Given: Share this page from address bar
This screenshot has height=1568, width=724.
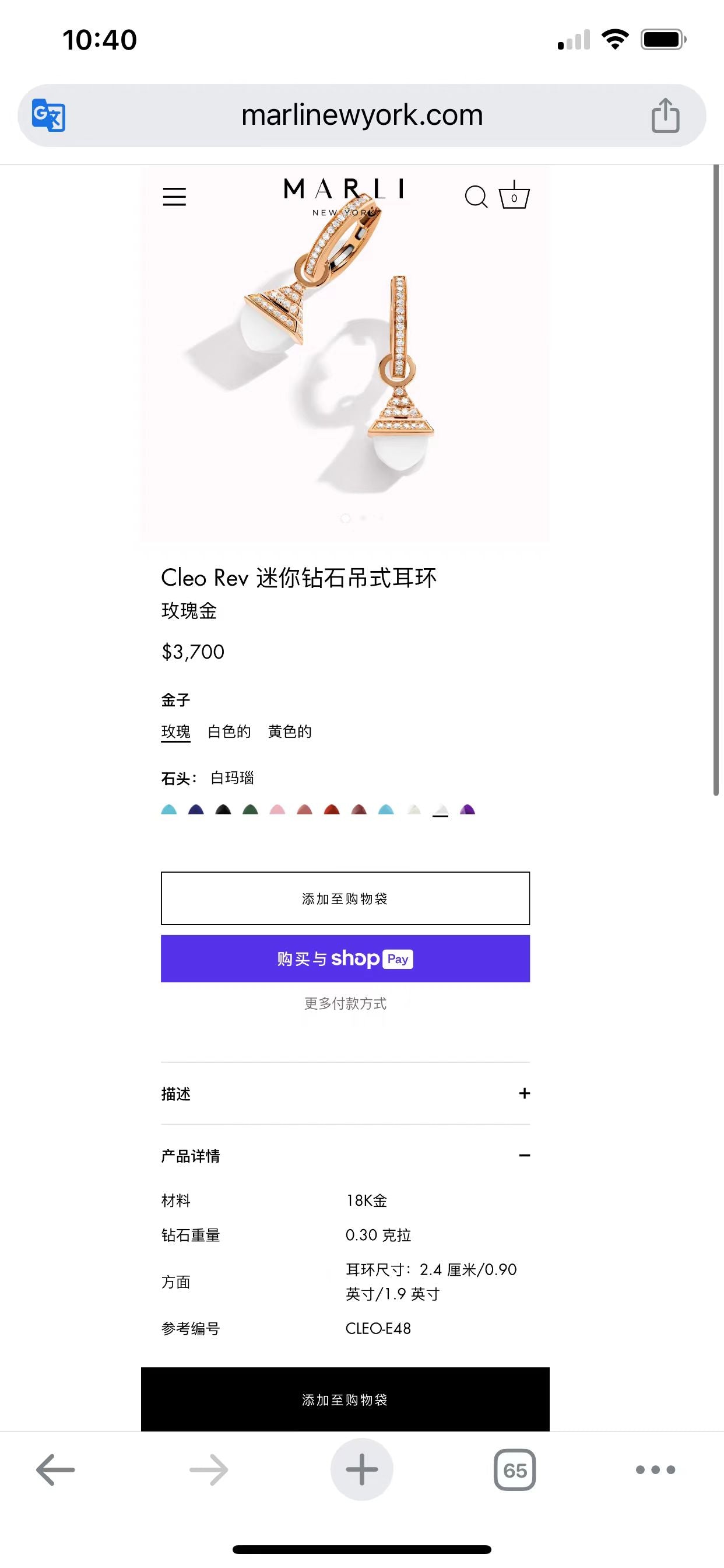Looking at the screenshot, I should point(665,115).
